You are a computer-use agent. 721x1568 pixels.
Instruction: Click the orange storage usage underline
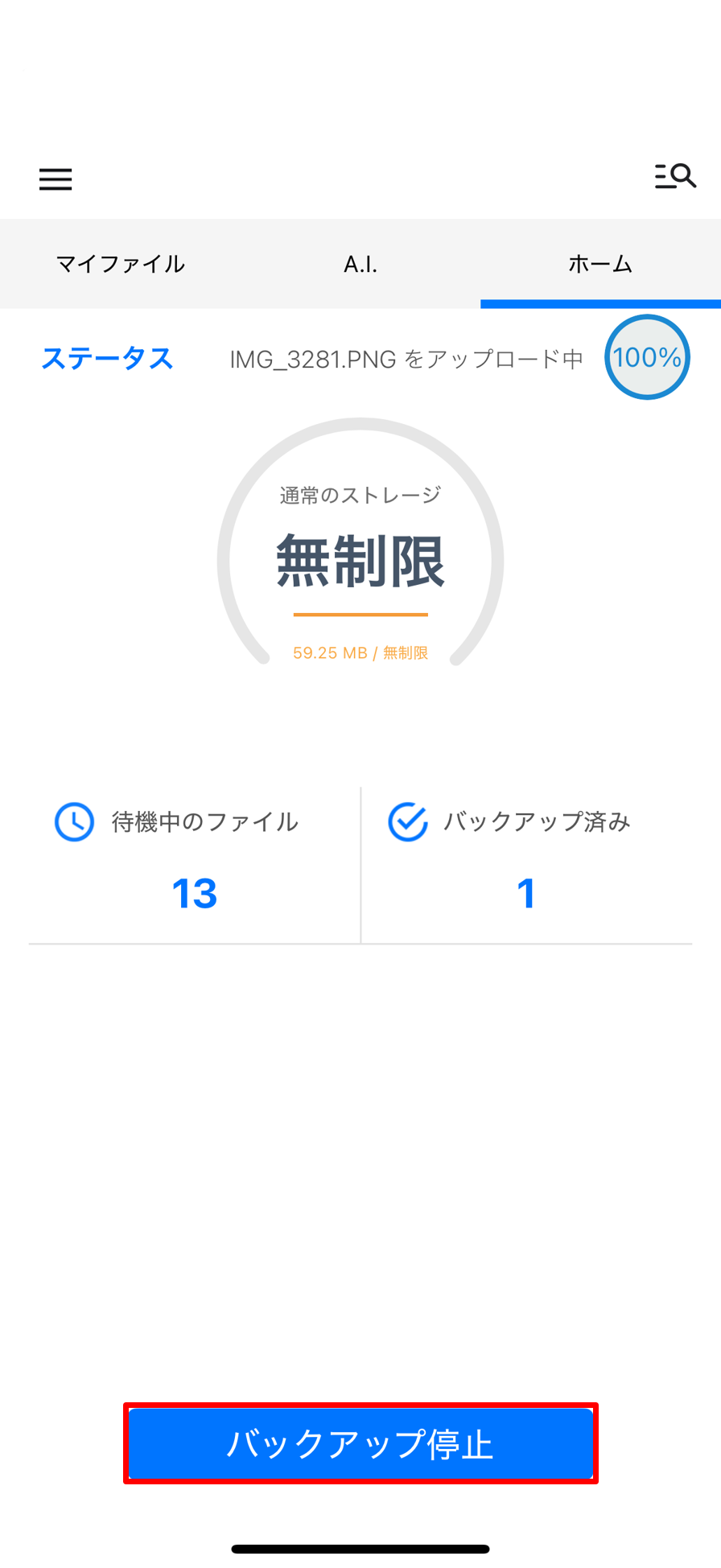(360, 615)
